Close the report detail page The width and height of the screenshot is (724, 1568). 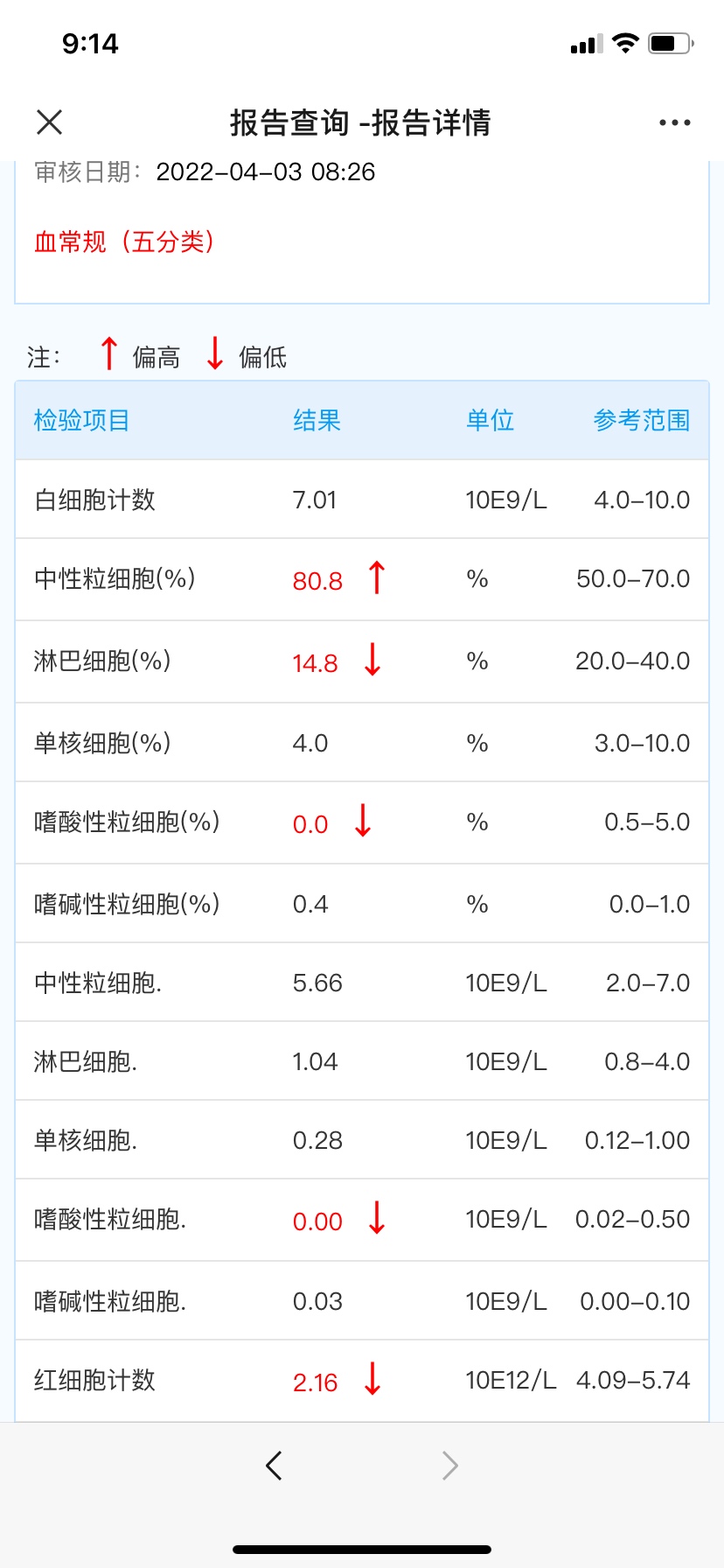click(x=50, y=122)
